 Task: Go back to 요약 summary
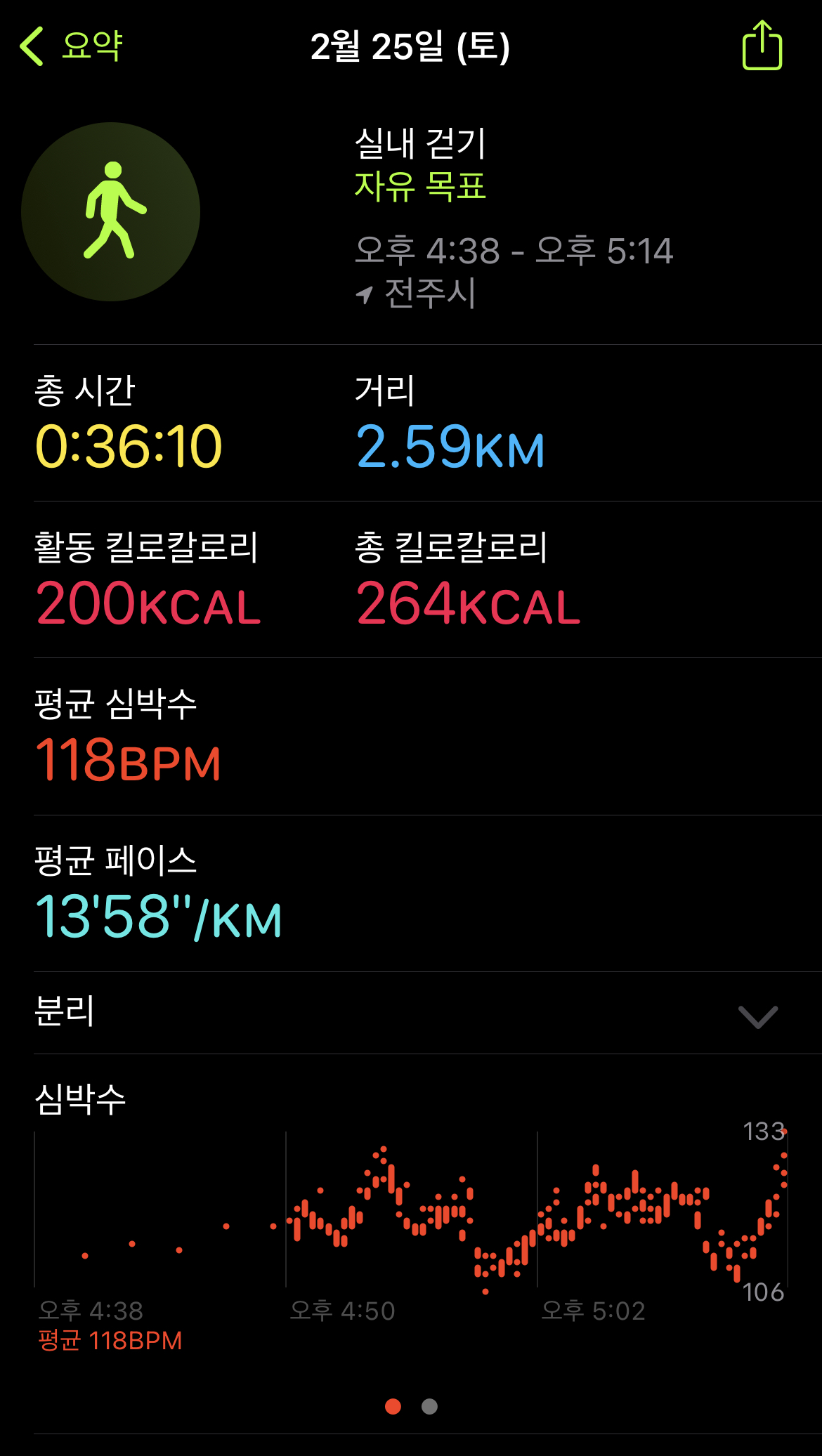tap(71, 46)
